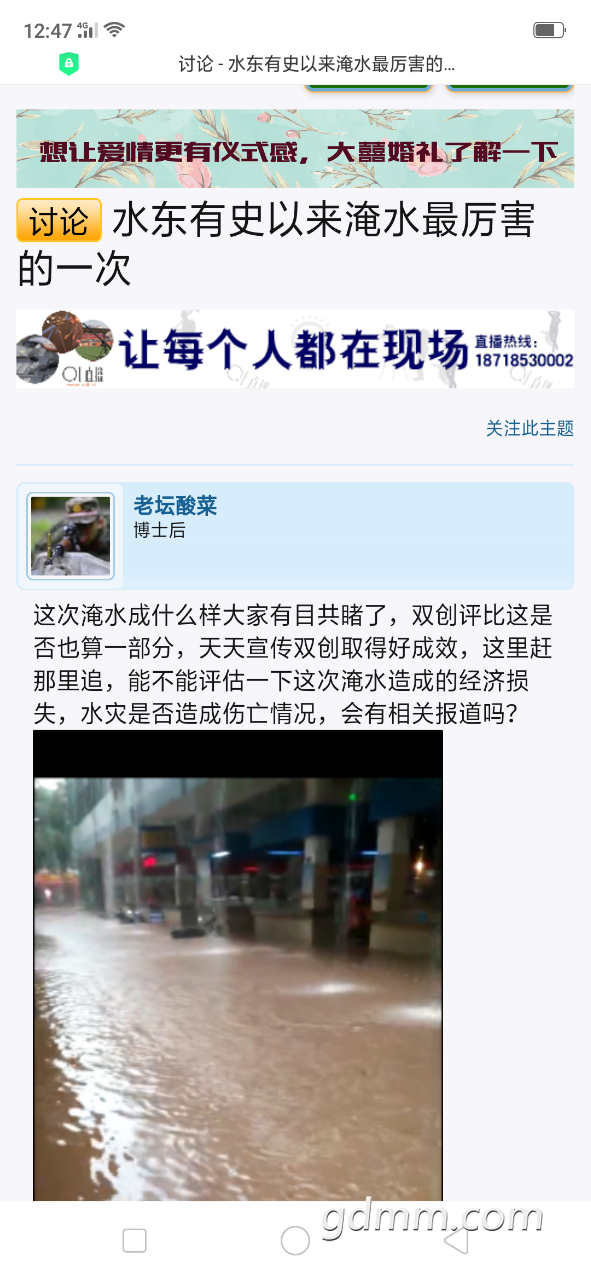591x1280 pixels.
Task: Open the live broadcast hotline banner
Action: (295, 349)
